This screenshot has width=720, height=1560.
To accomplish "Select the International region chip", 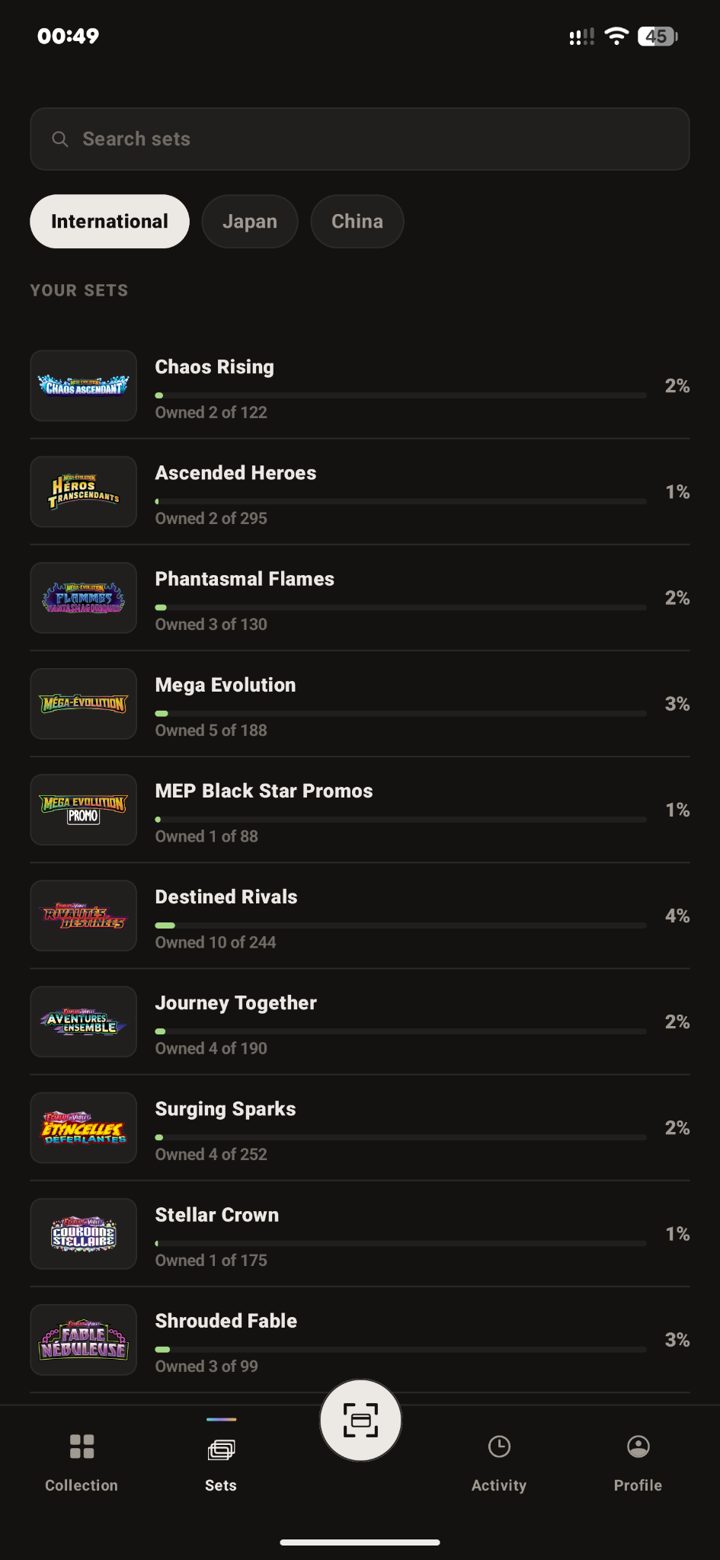I will 110,221.
